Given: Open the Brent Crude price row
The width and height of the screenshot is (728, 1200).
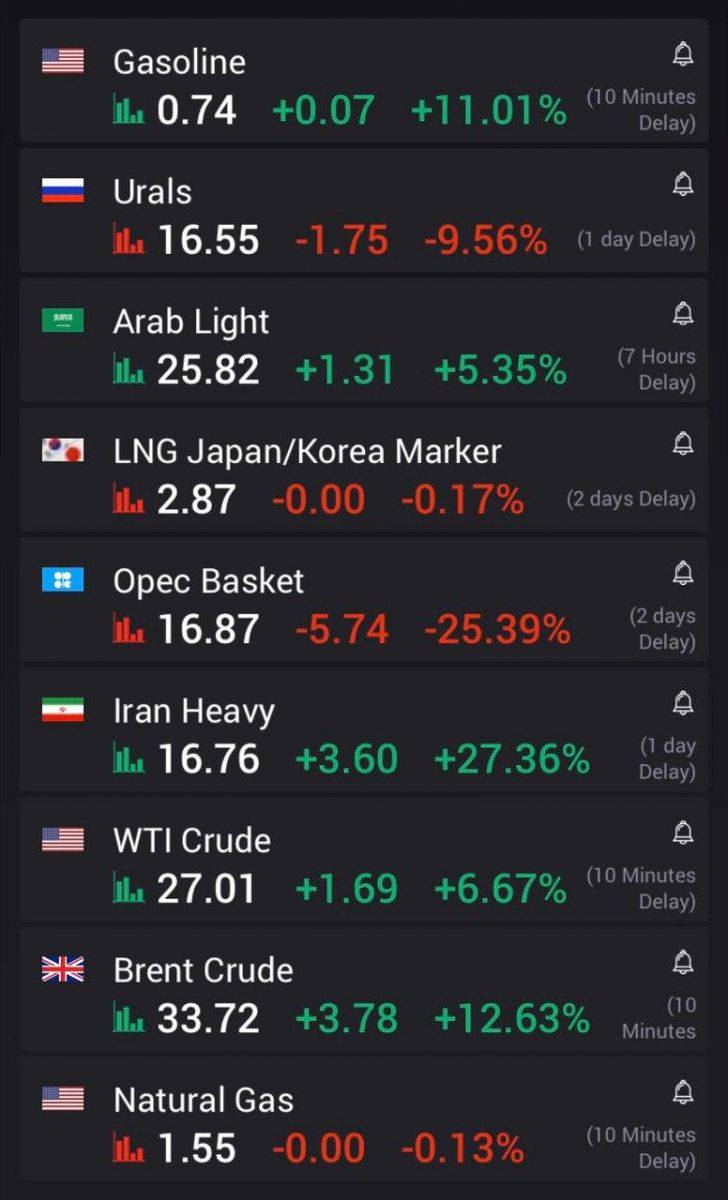Looking at the screenshot, I should coord(364,989).
